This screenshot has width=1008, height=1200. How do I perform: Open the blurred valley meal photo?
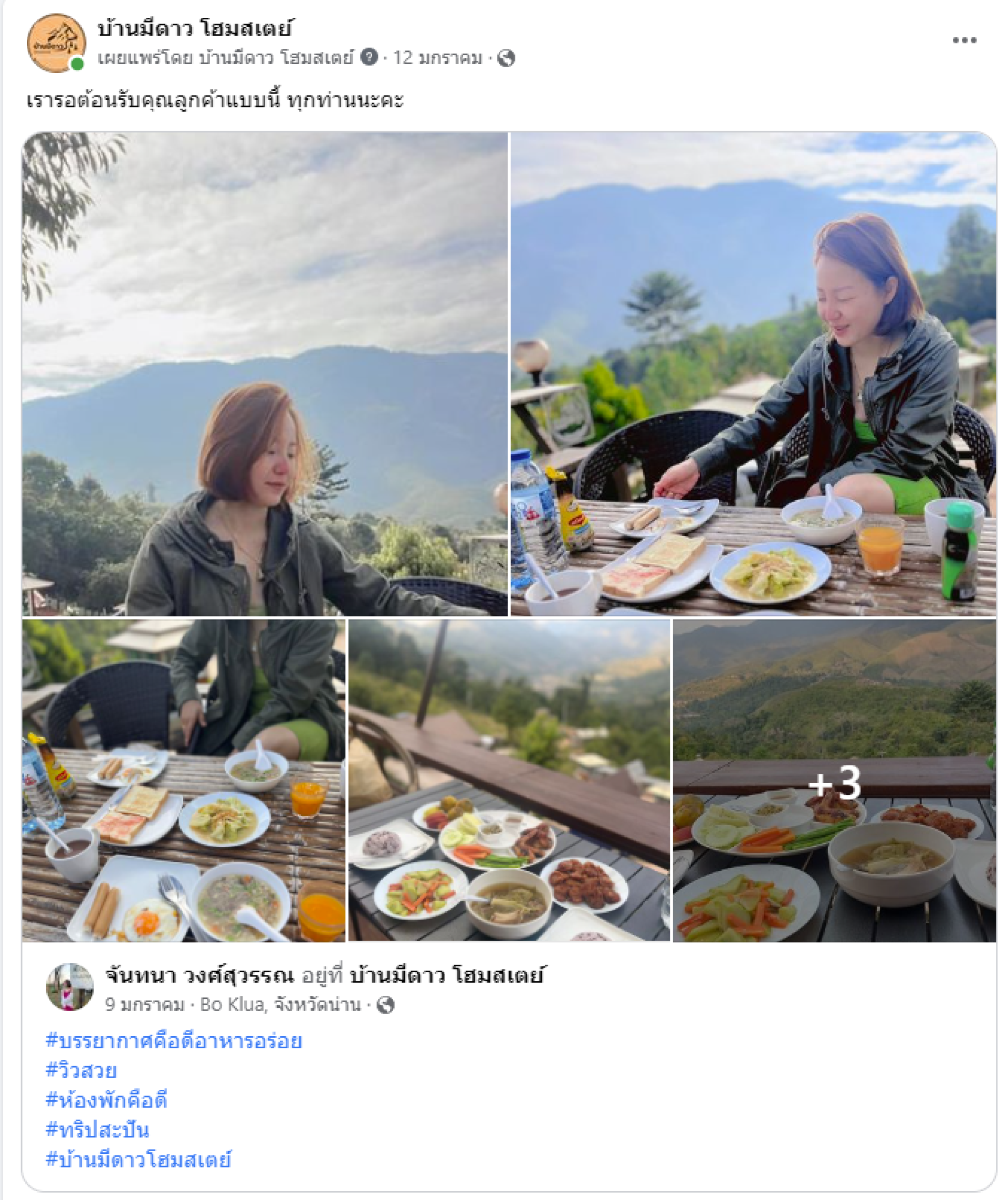tap(509, 781)
